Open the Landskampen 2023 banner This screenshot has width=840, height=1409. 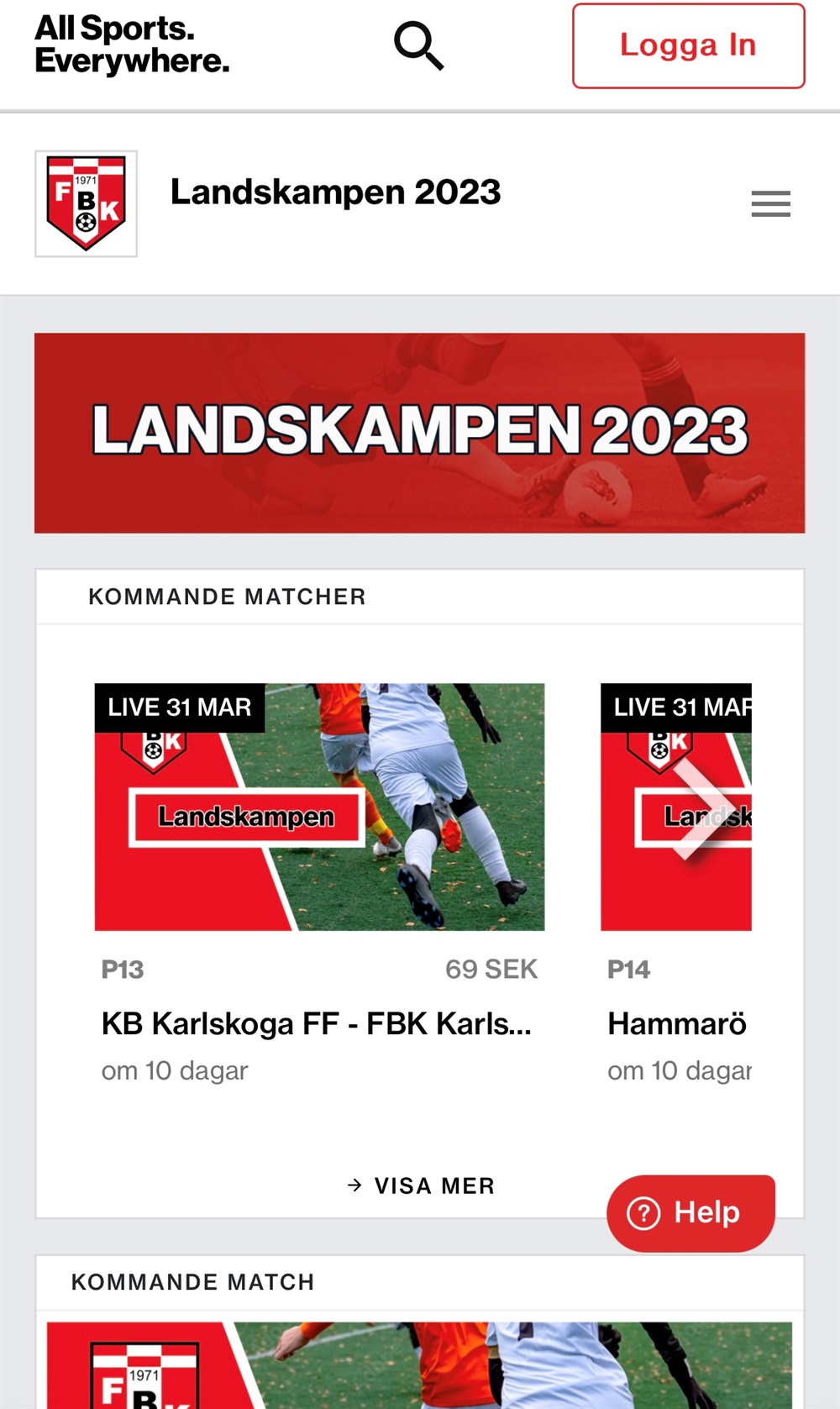tap(419, 433)
